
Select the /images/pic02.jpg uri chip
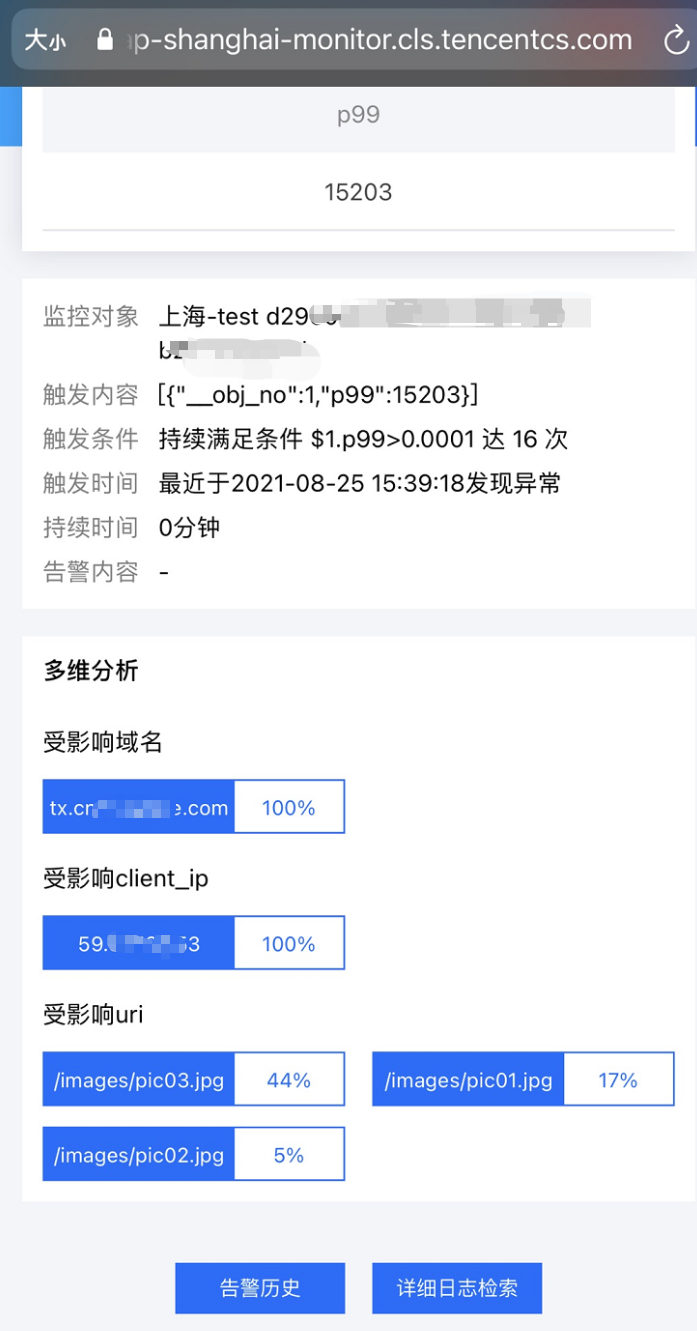(139, 1155)
